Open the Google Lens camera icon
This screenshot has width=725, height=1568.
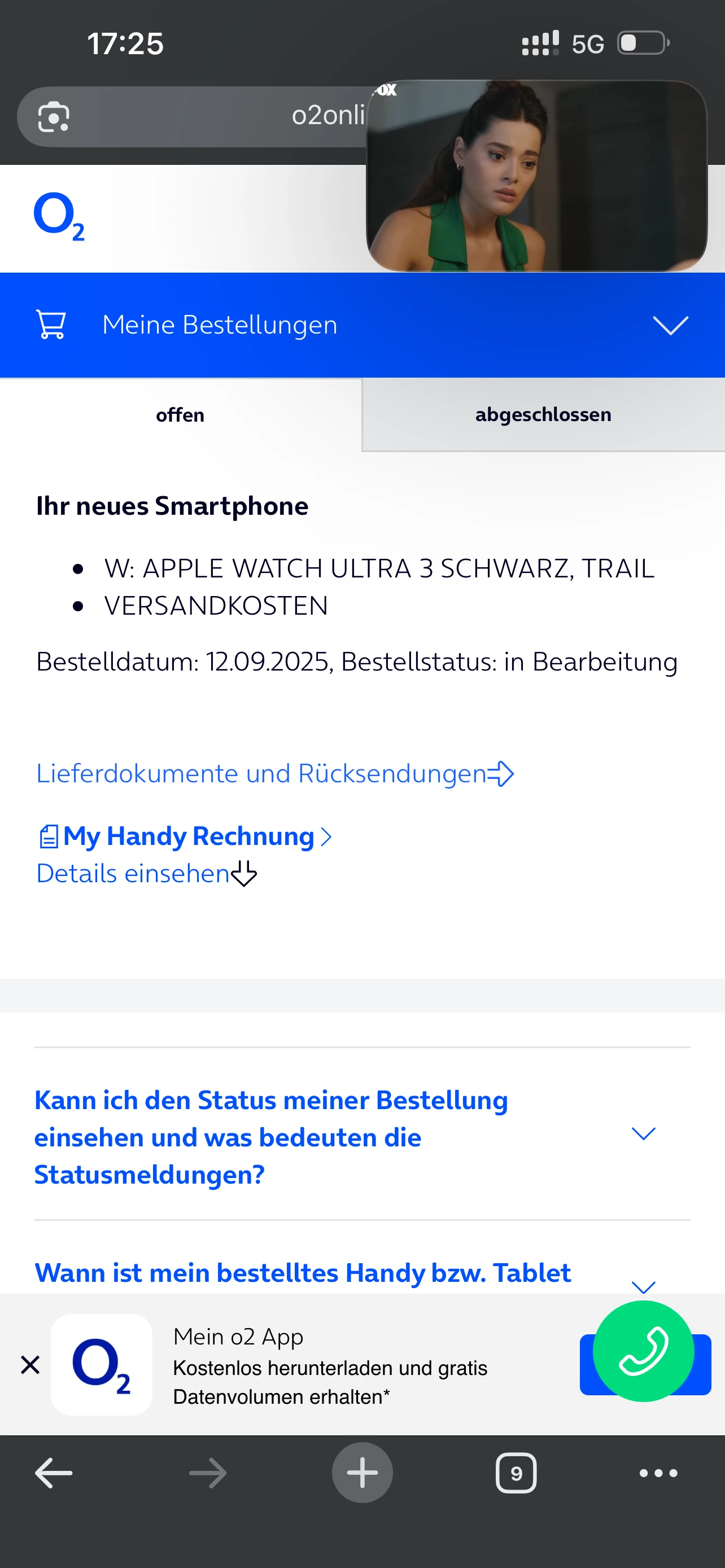[x=54, y=117]
